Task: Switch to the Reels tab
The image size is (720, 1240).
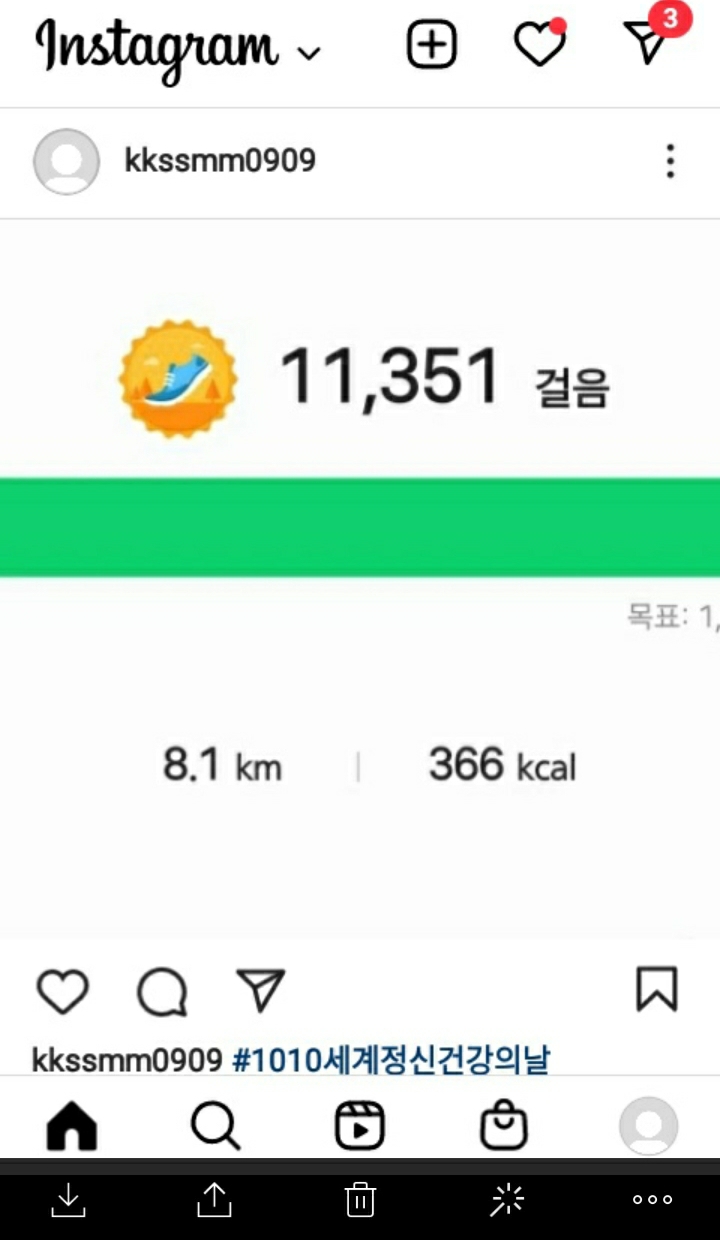Action: 360,1127
